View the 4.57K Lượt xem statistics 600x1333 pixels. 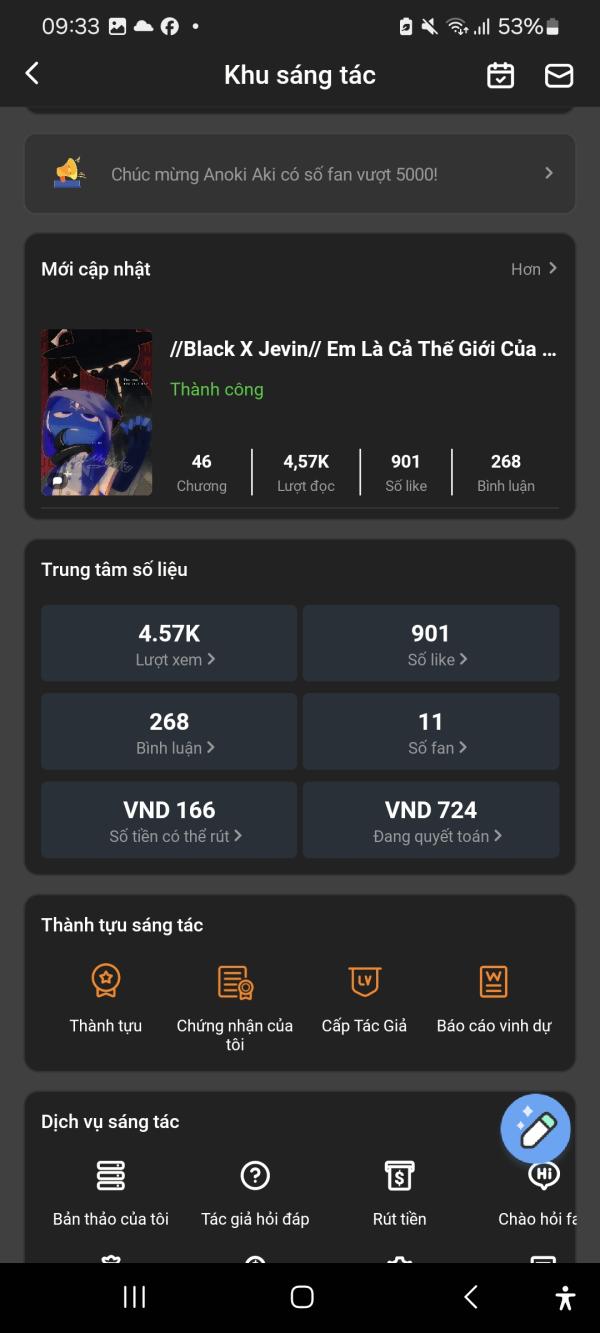click(169, 643)
